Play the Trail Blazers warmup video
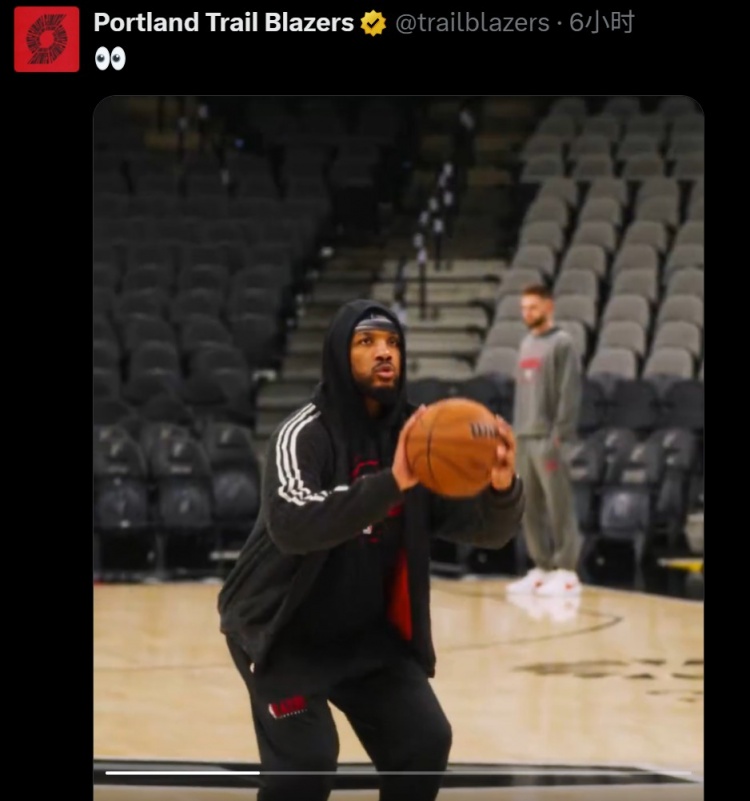This screenshot has height=801, width=750. (x=398, y=430)
